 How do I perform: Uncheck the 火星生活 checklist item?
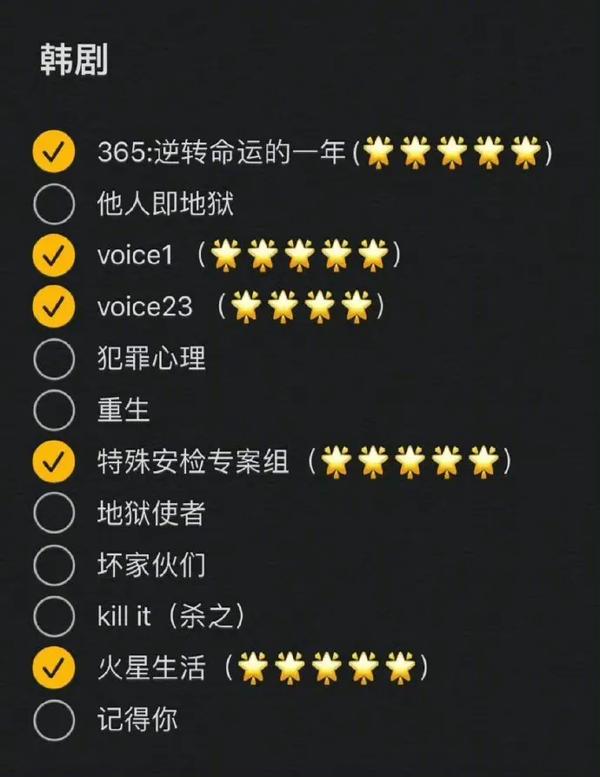point(54,666)
